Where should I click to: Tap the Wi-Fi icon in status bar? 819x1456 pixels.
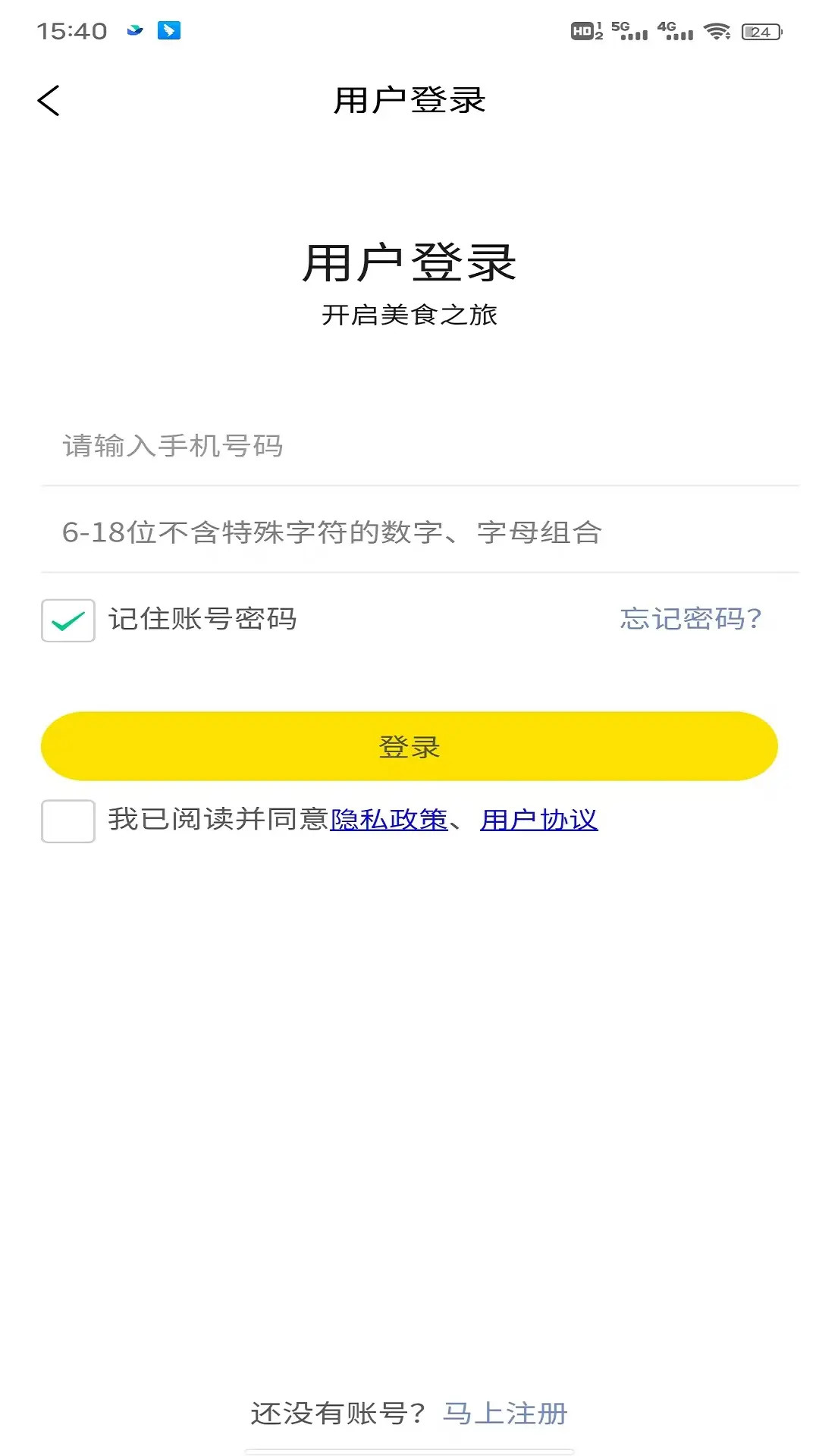715,32
